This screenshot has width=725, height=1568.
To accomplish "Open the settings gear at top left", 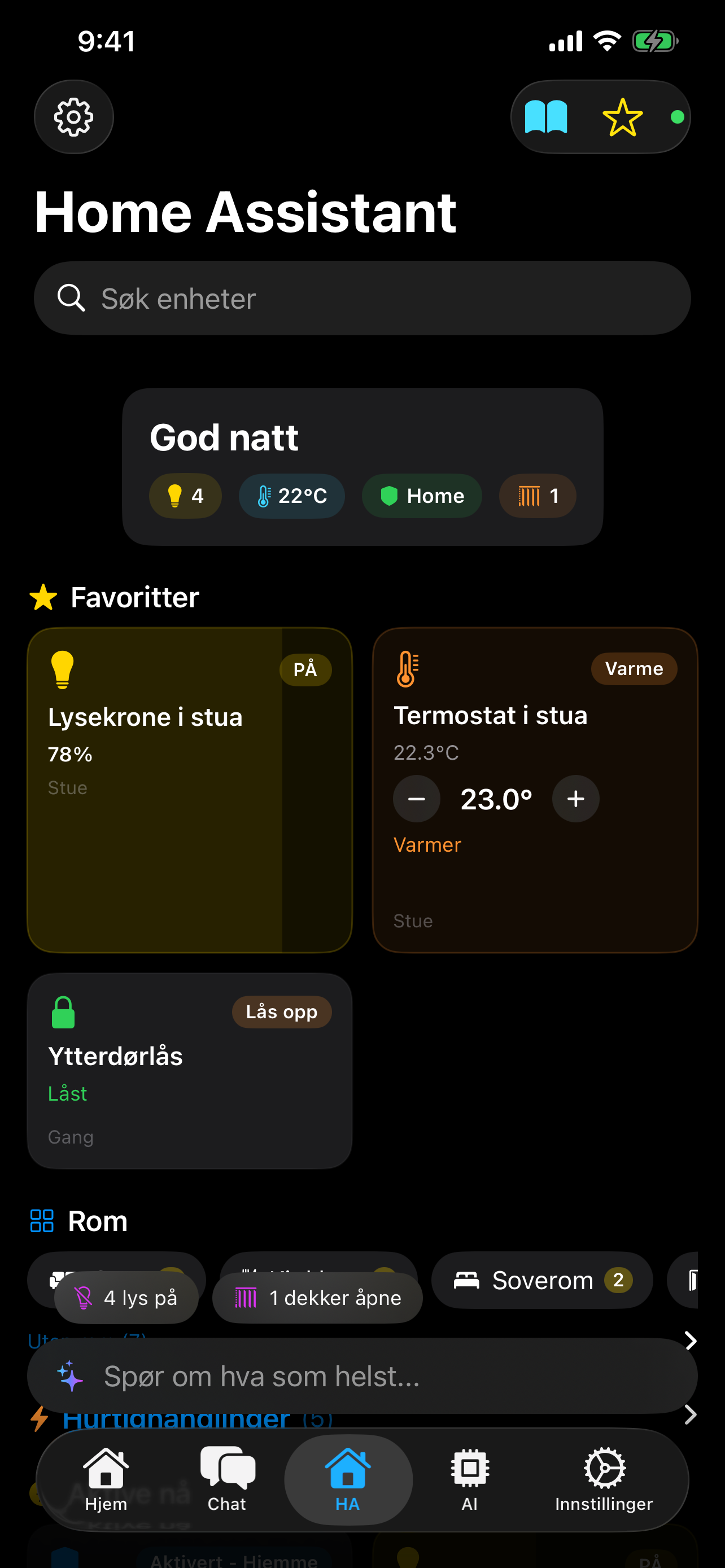I will pos(73,117).
